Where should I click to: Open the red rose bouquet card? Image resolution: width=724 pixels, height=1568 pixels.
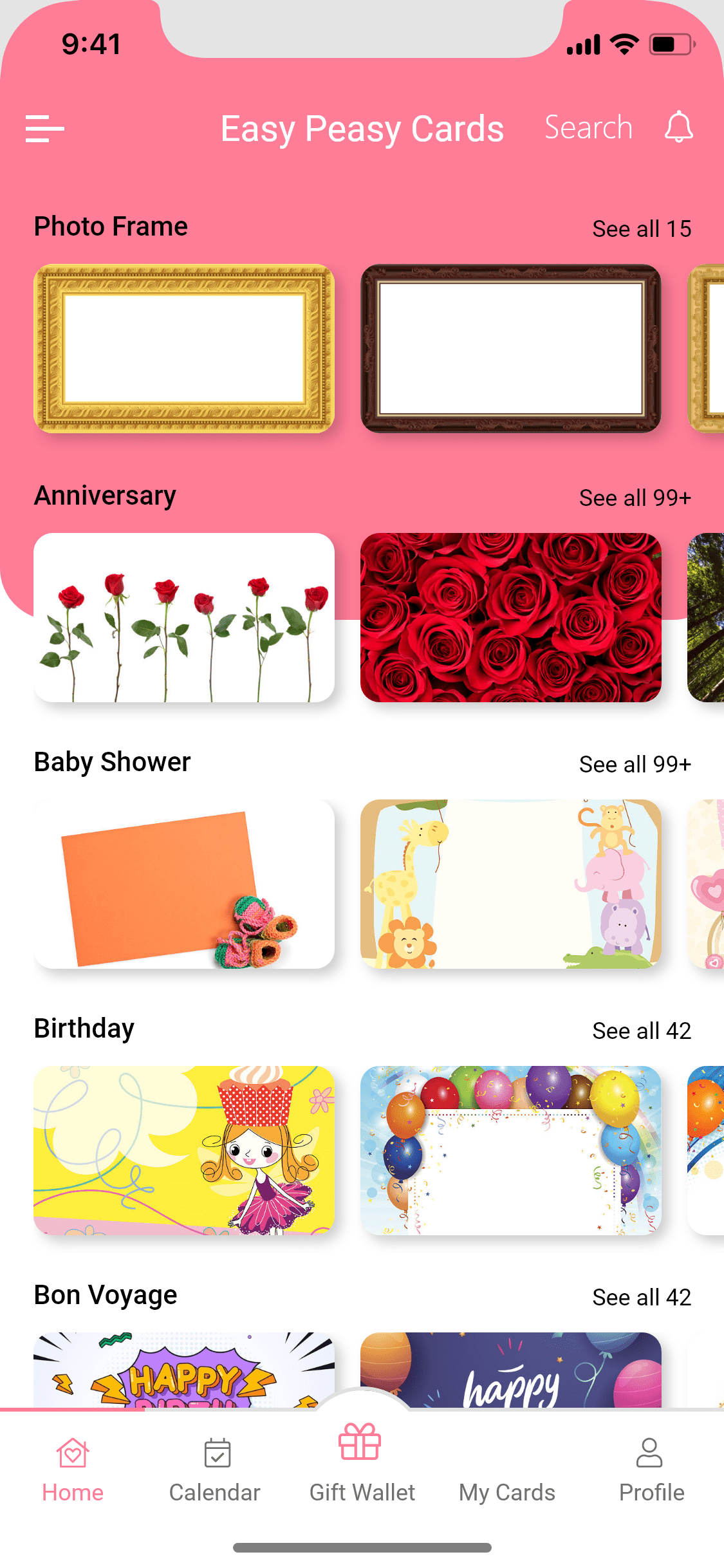click(x=510, y=617)
